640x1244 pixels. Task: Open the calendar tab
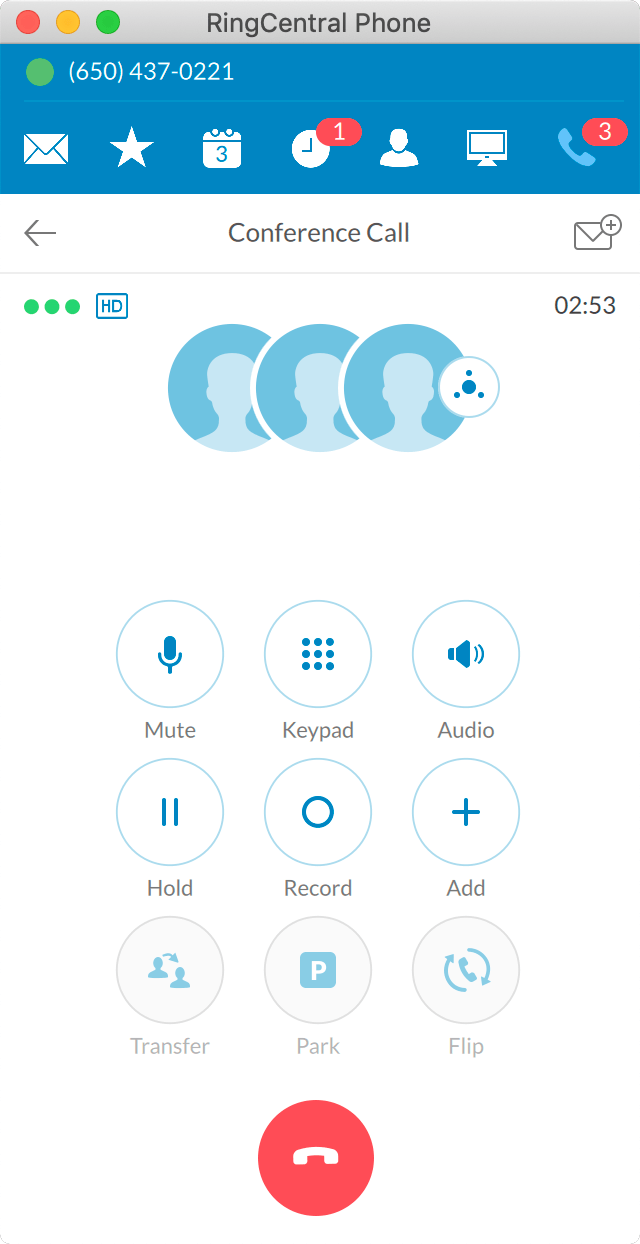(x=222, y=150)
